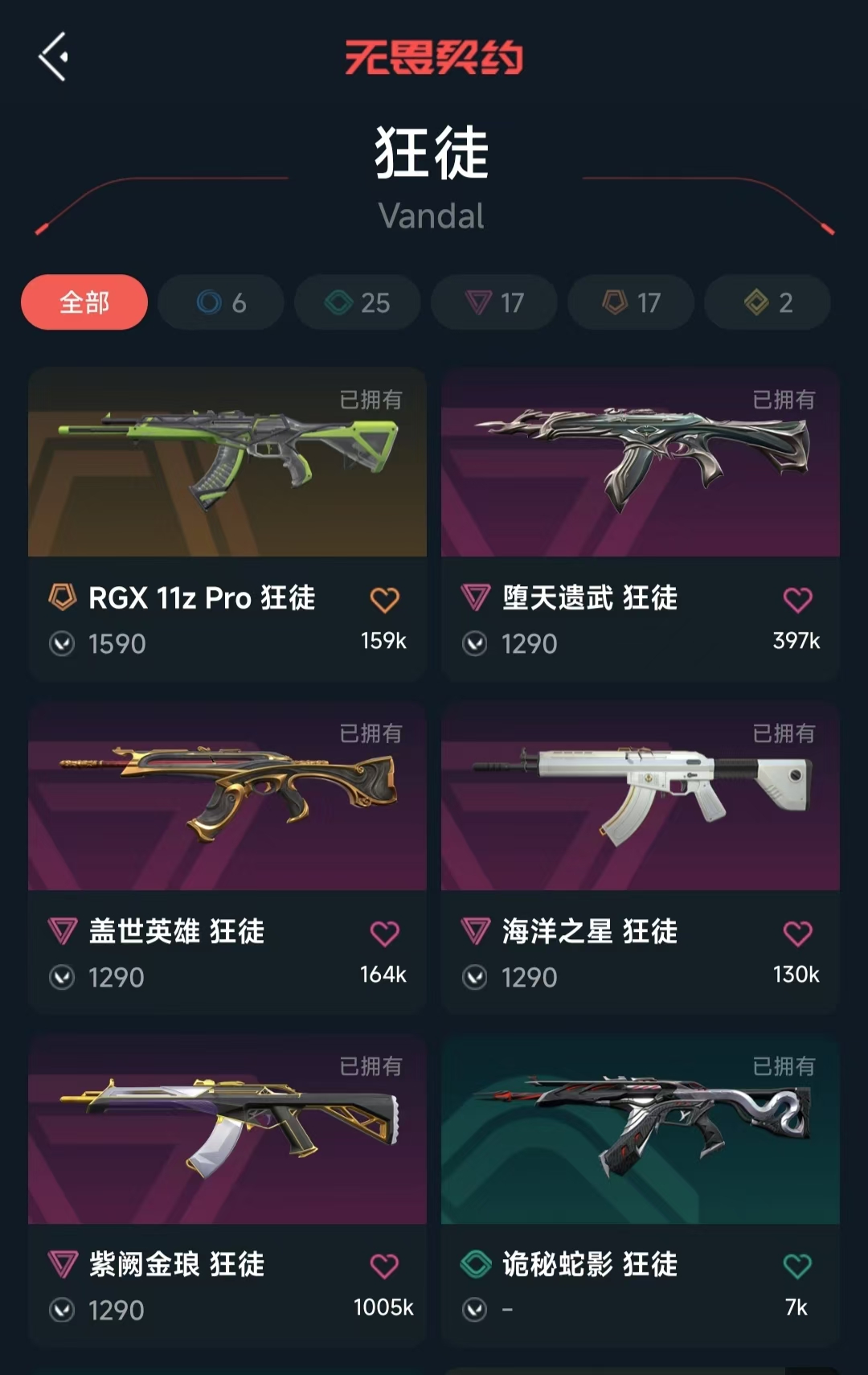
Task: Open the 诡秘蛇影 狂徒 skin card
Action: (641, 1130)
